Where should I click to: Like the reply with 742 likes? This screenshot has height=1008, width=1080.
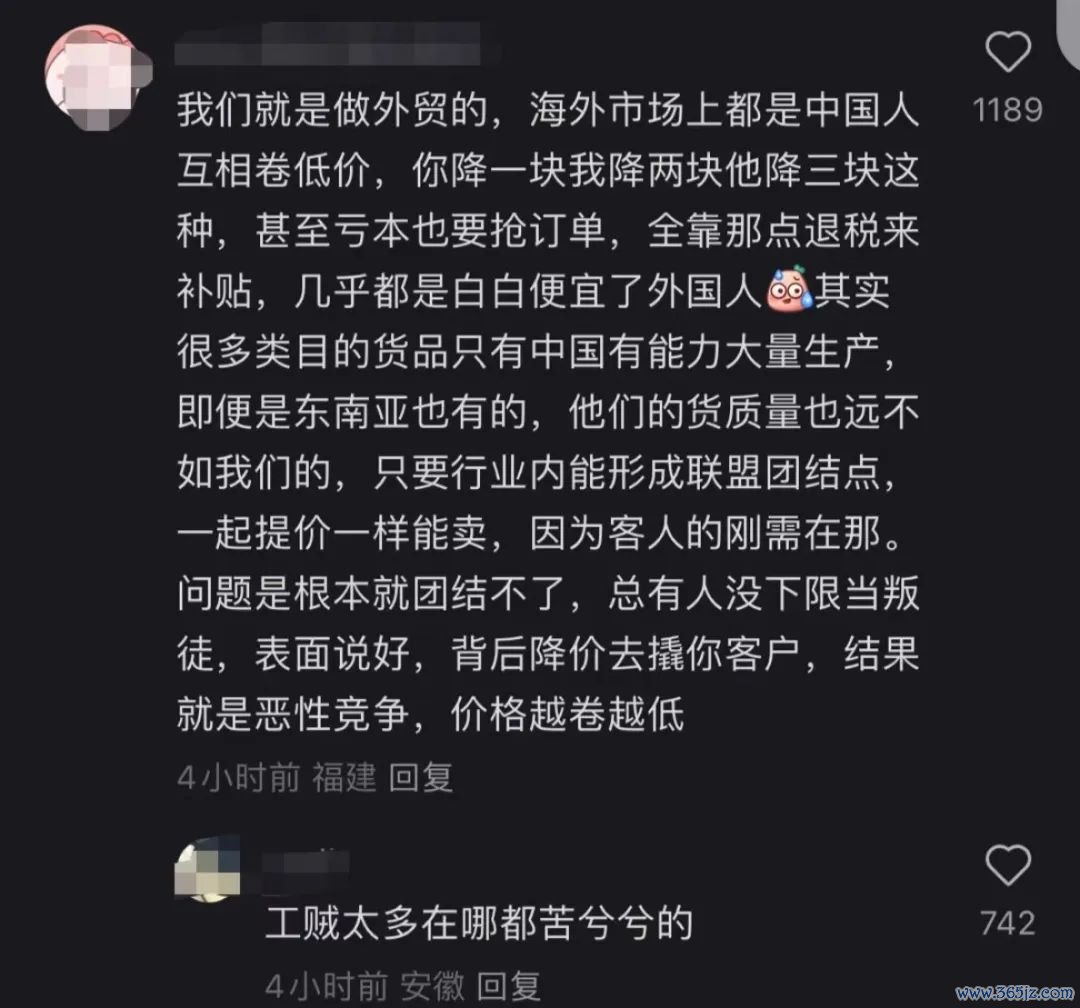(1007, 866)
